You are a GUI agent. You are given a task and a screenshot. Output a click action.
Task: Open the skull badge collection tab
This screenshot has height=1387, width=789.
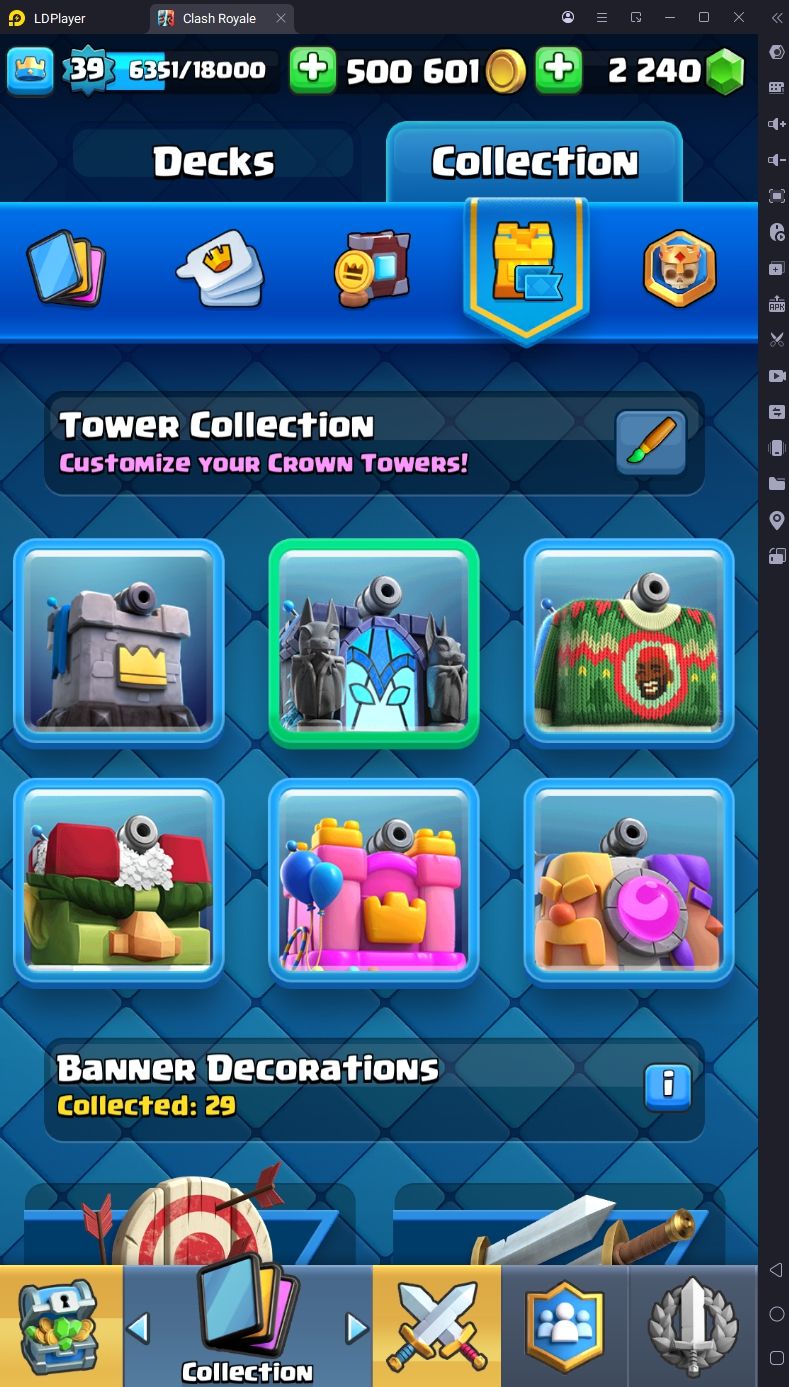click(x=680, y=268)
